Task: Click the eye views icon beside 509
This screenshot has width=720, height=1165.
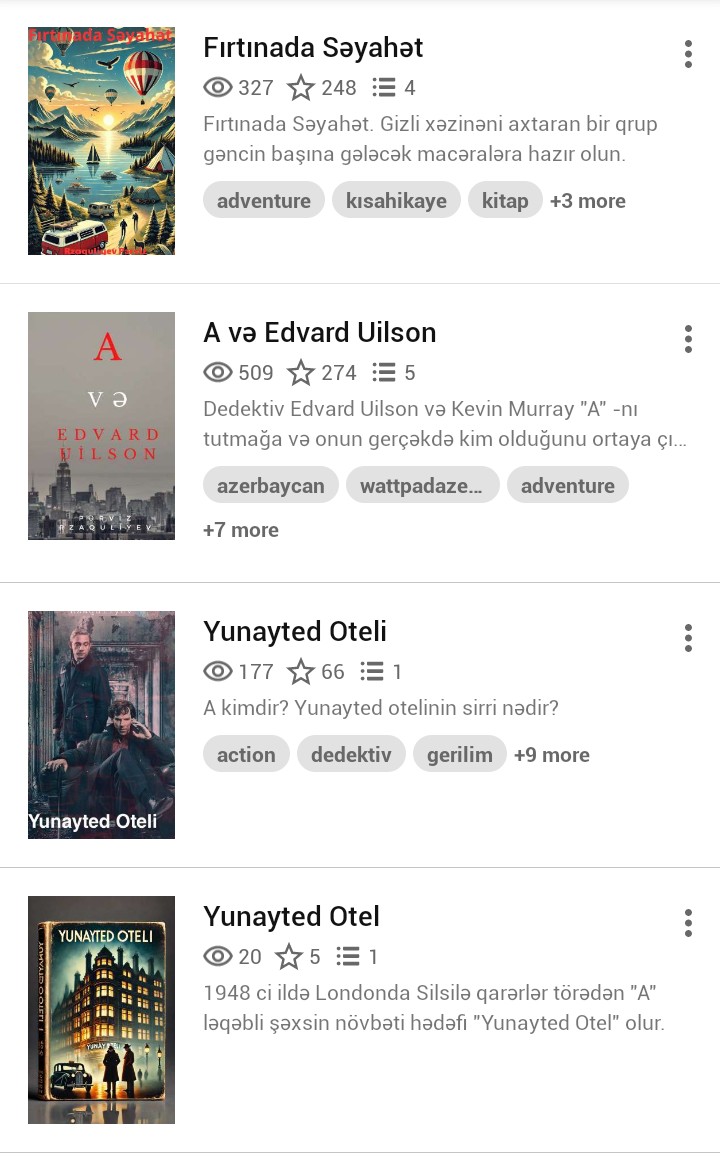Action: [218, 372]
